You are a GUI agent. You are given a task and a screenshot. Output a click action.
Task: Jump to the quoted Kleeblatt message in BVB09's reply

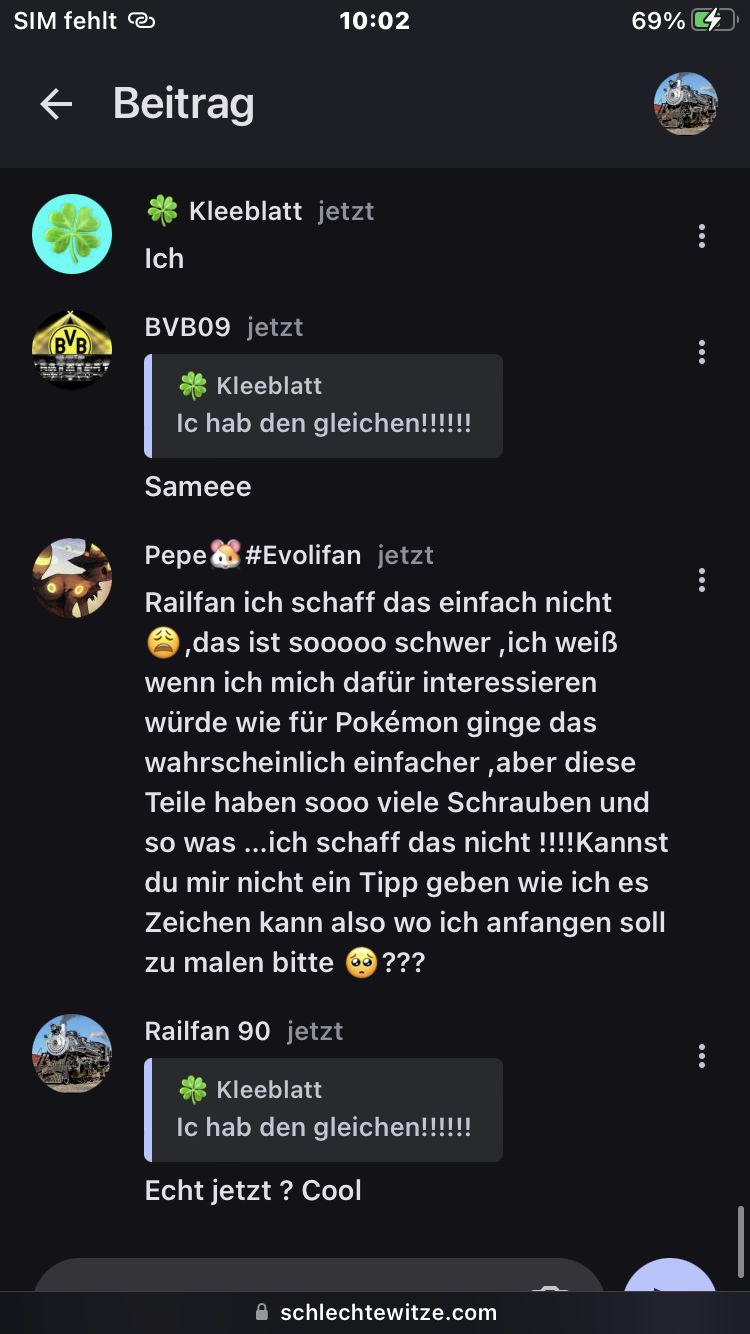(324, 406)
